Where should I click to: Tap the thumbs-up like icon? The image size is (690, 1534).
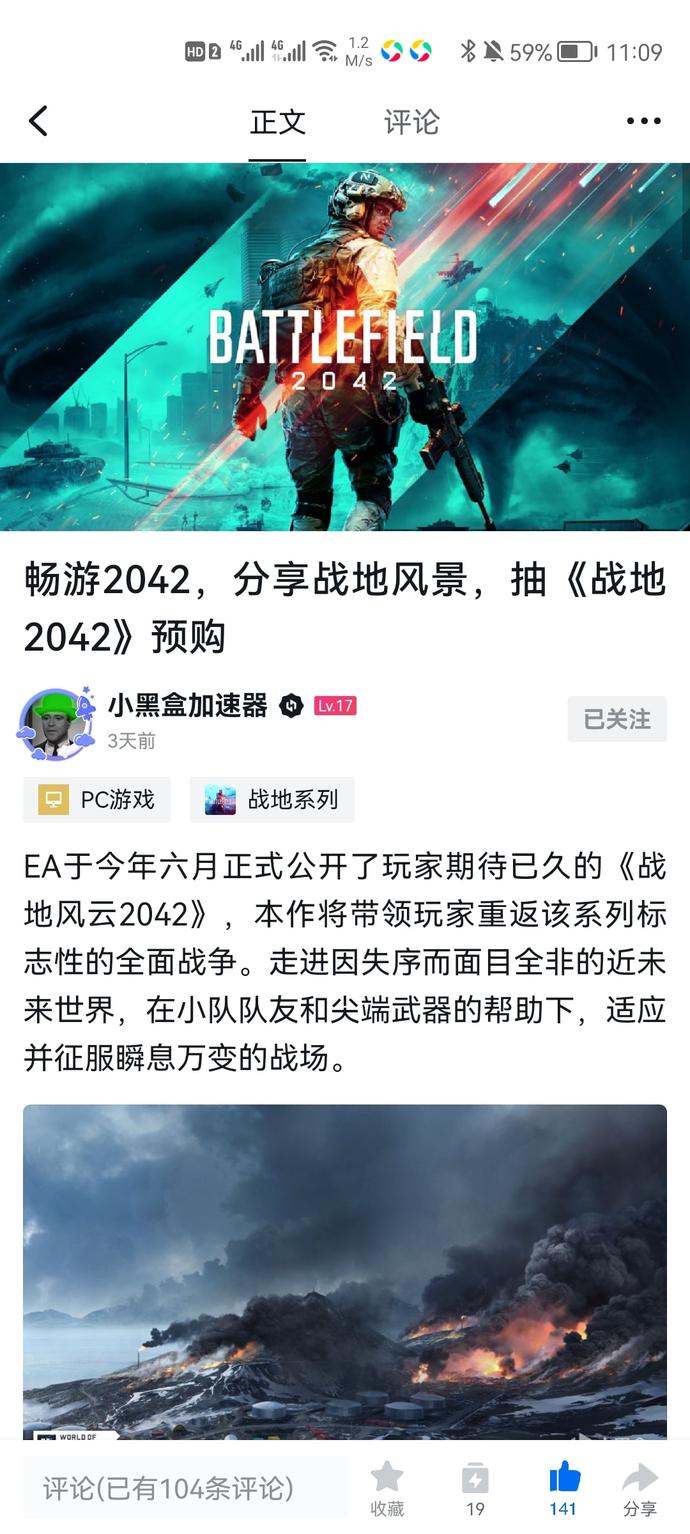[x=564, y=1487]
